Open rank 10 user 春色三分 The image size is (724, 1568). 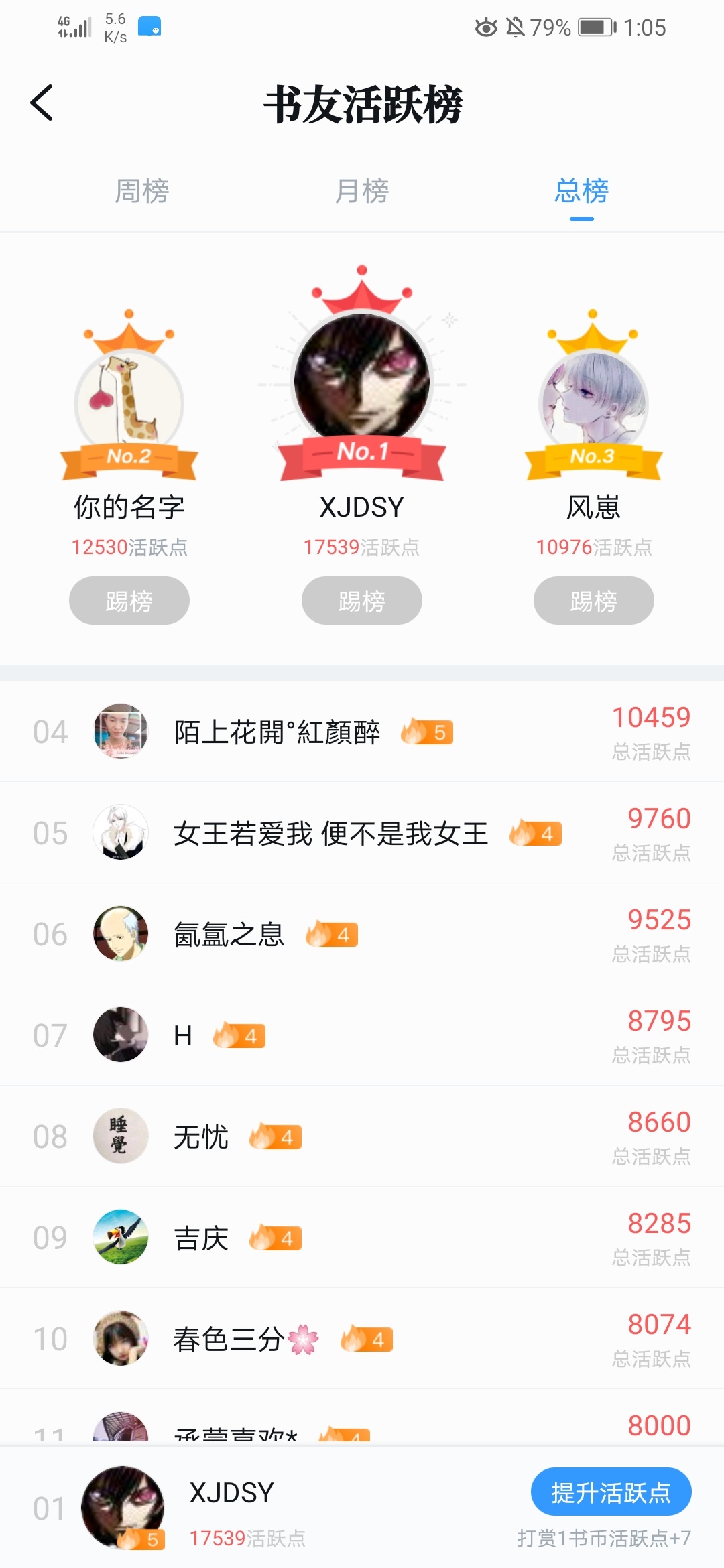point(362,1339)
